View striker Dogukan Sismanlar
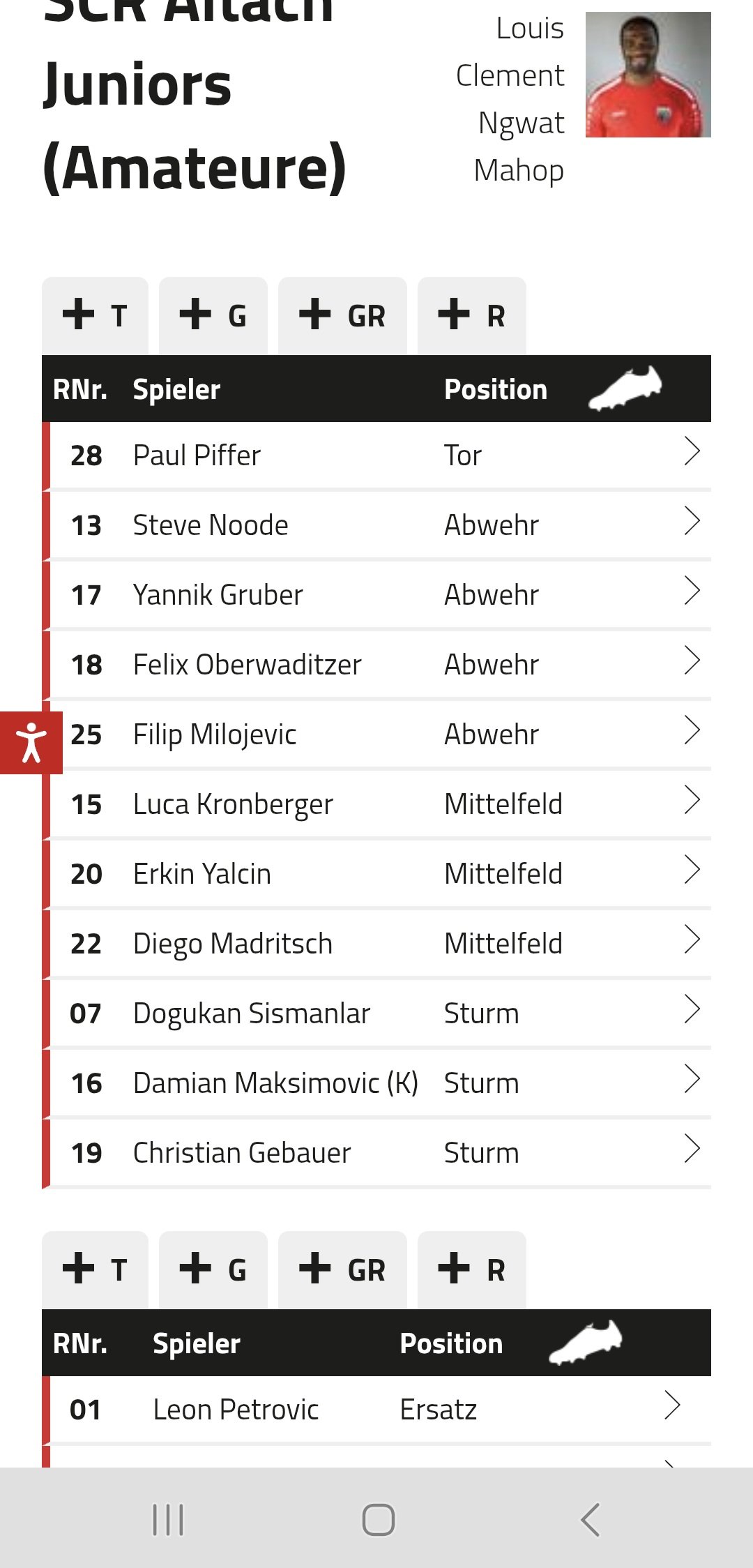The image size is (753, 1568). tap(376, 1013)
